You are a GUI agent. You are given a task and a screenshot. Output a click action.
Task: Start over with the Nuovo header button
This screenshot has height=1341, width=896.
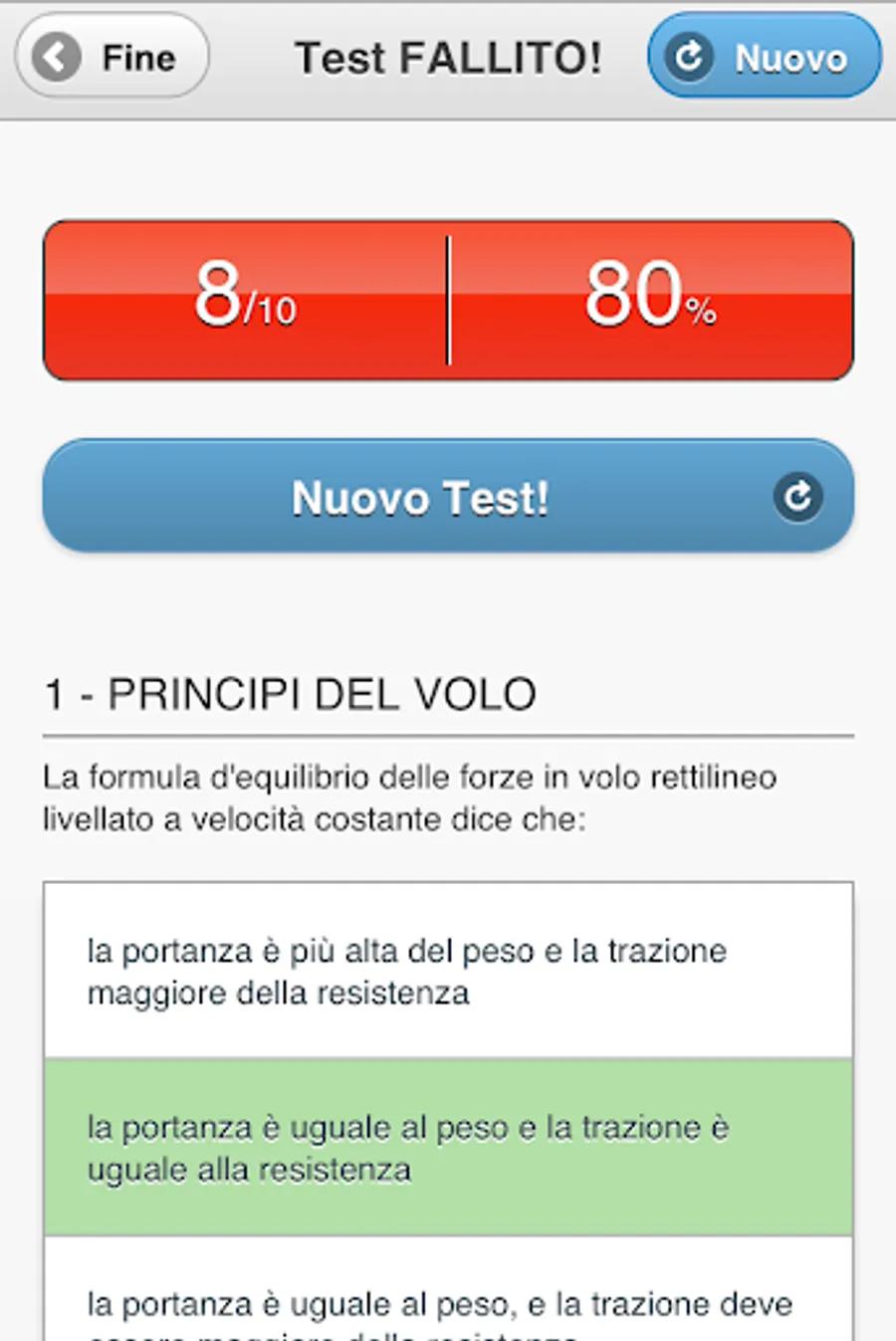(764, 57)
